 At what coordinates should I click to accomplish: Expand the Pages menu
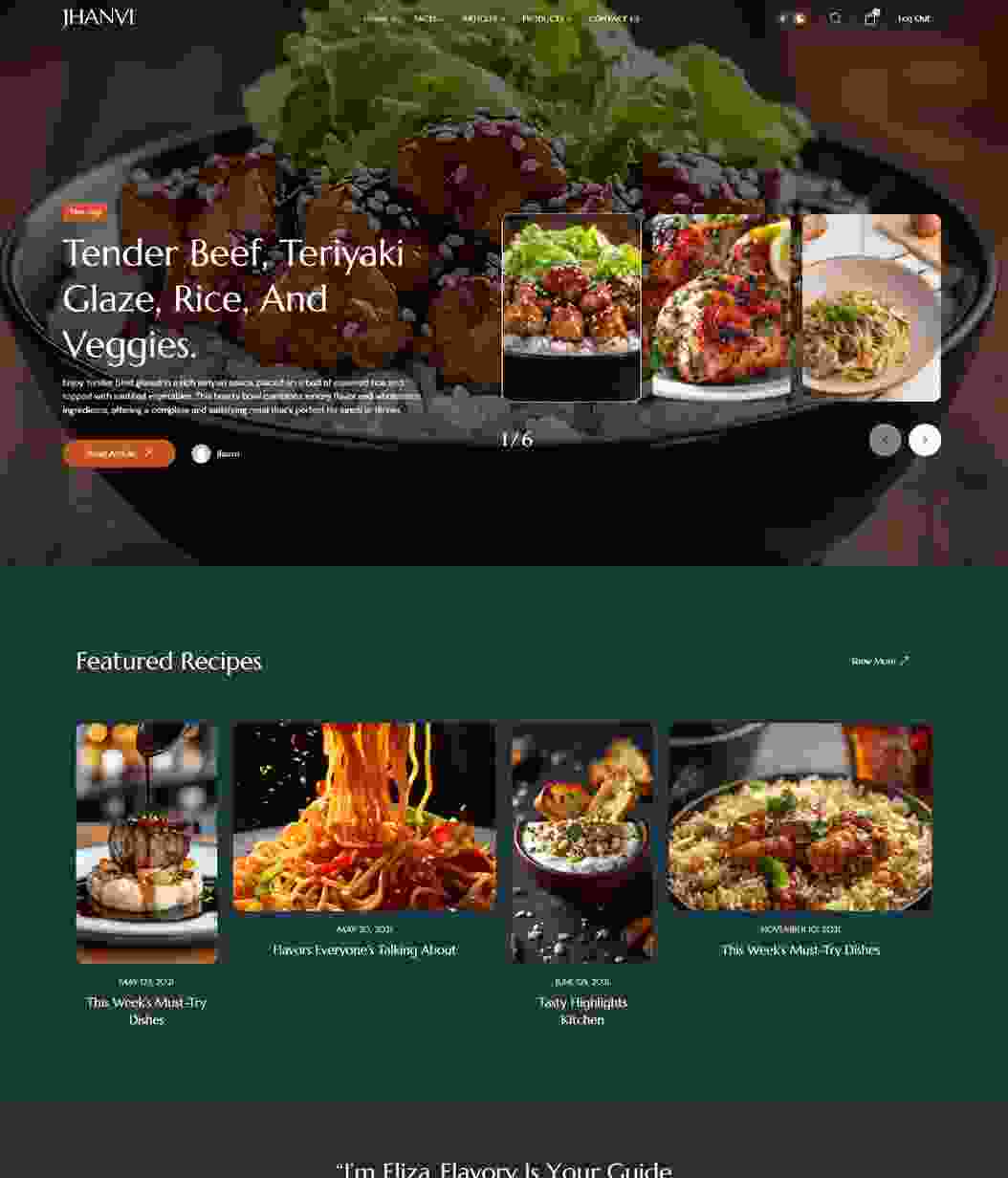[x=427, y=18]
